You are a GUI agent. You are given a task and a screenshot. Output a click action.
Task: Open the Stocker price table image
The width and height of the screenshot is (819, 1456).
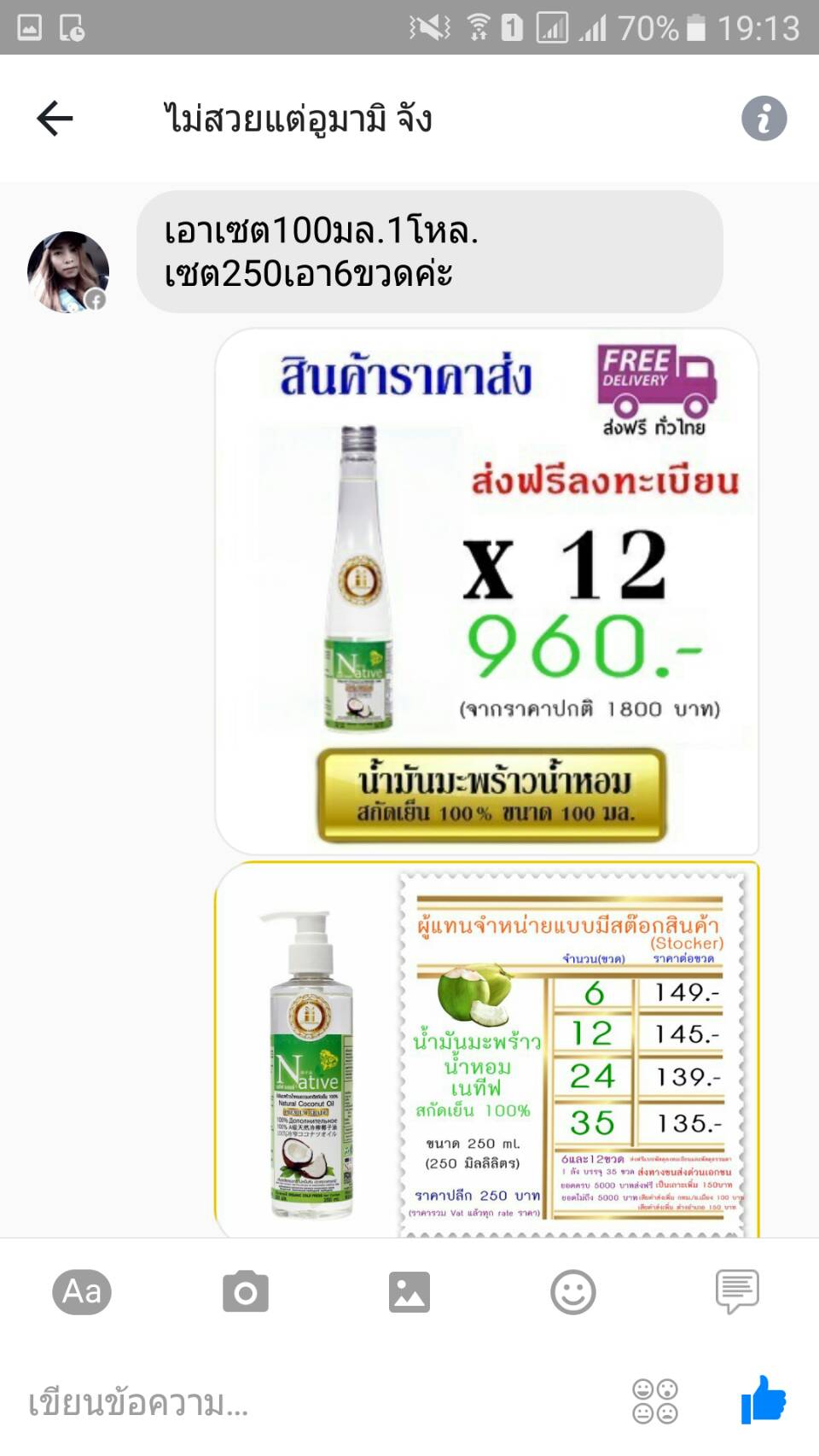tap(486, 1051)
